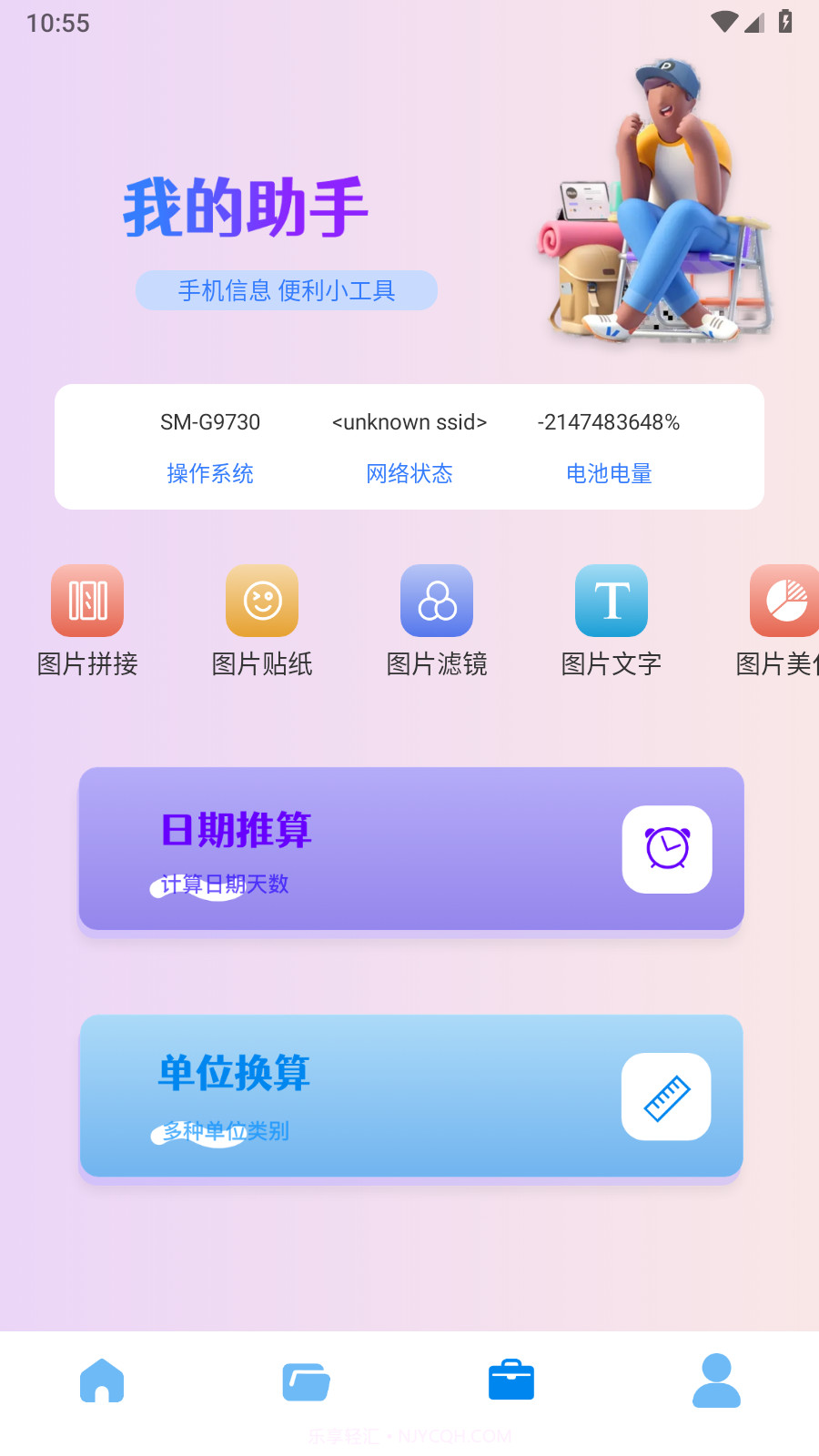Screen dimensions: 819x1456
Task: Open the file folder icon in bottom bar
Action: (x=307, y=1380)
